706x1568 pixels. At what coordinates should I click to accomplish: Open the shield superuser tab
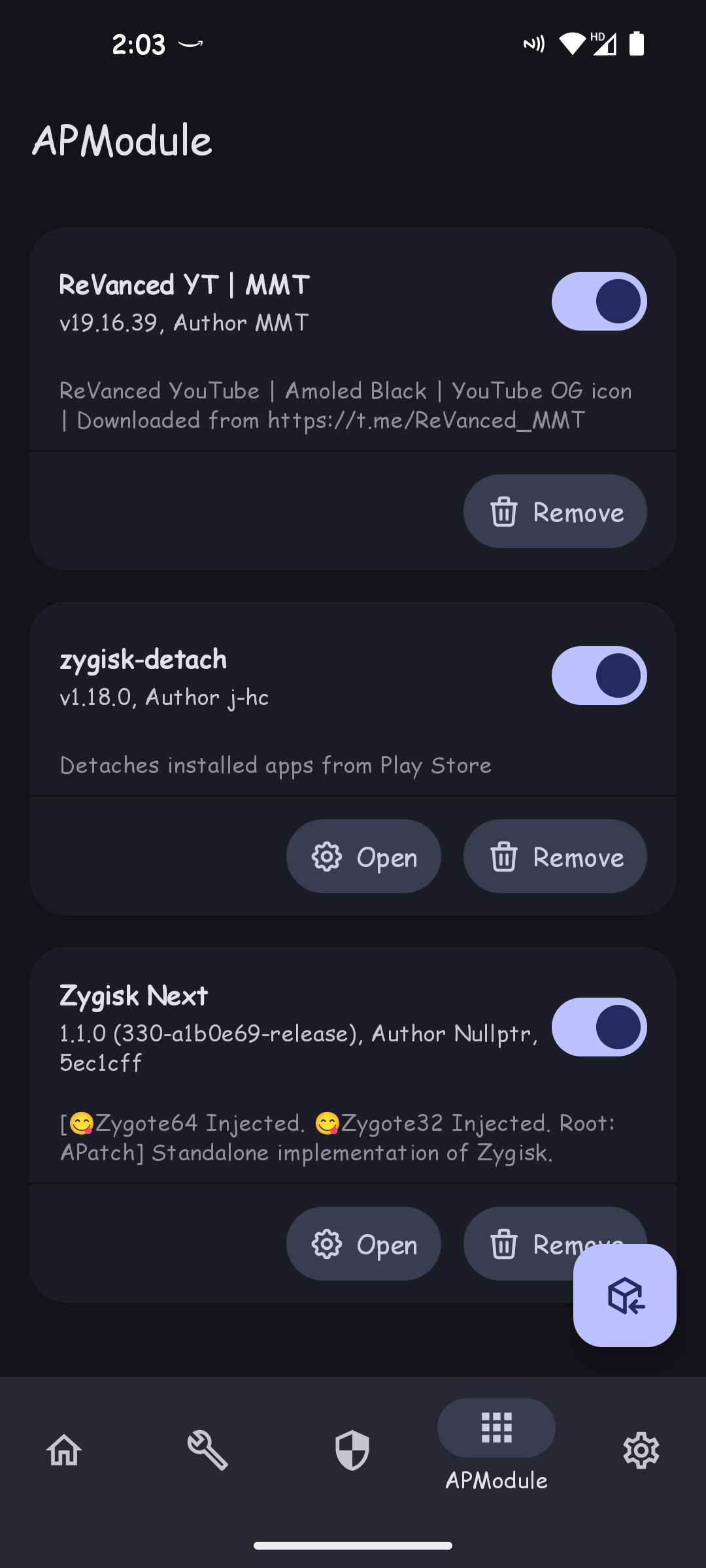(x=352, y=1450)
